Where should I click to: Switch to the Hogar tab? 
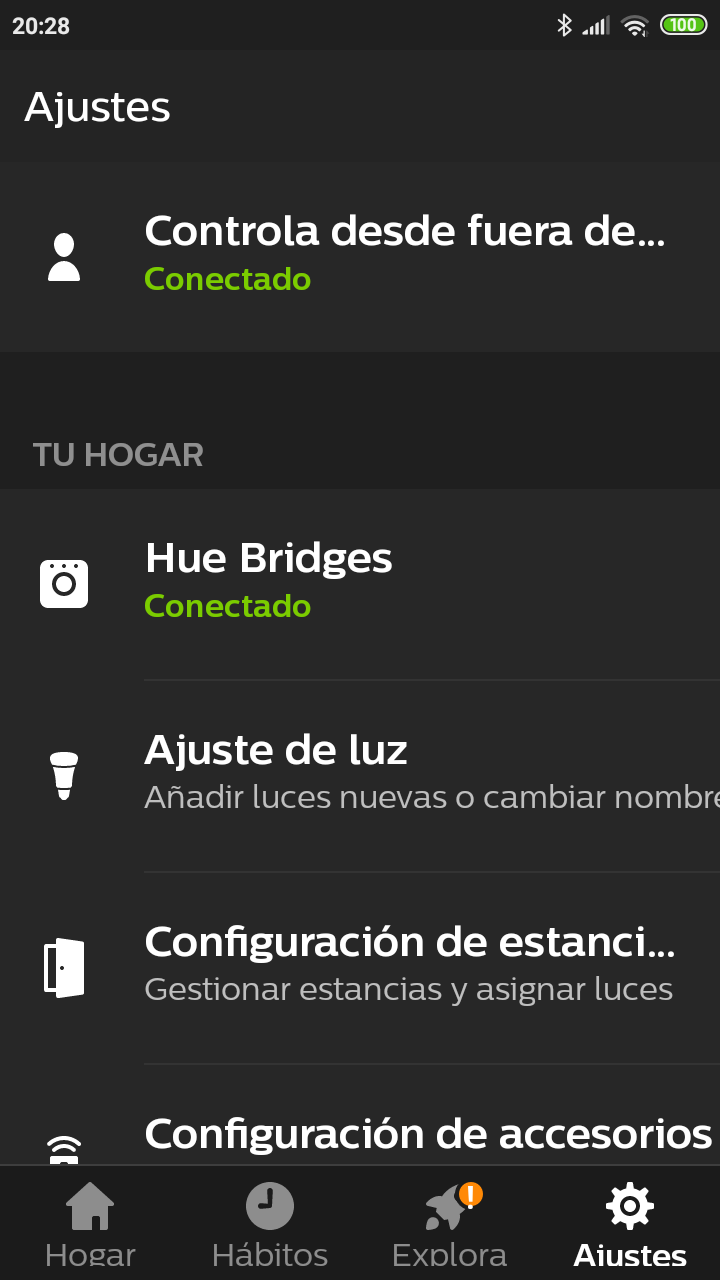90,1225
